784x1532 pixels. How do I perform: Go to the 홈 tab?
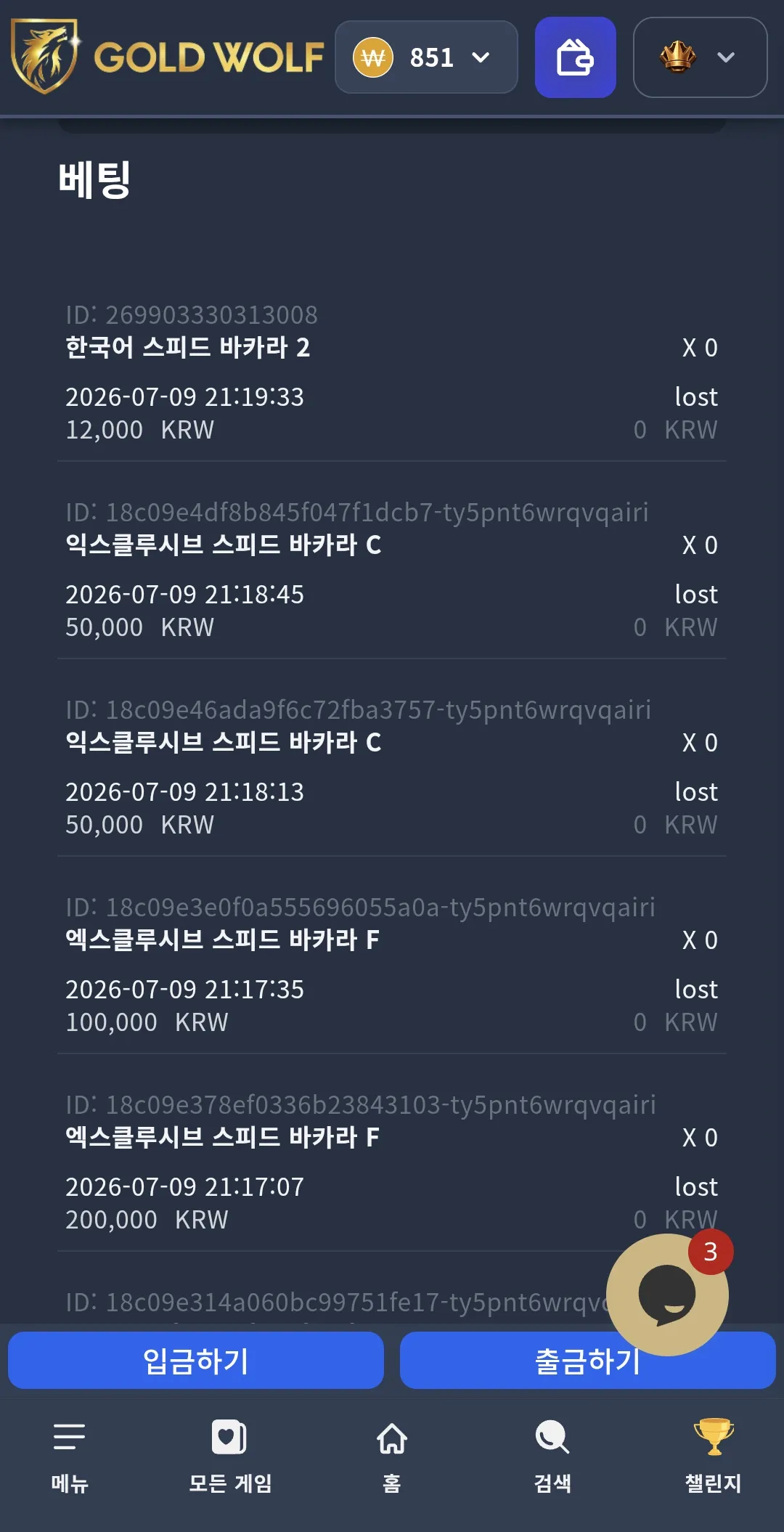pos(392,1456)
